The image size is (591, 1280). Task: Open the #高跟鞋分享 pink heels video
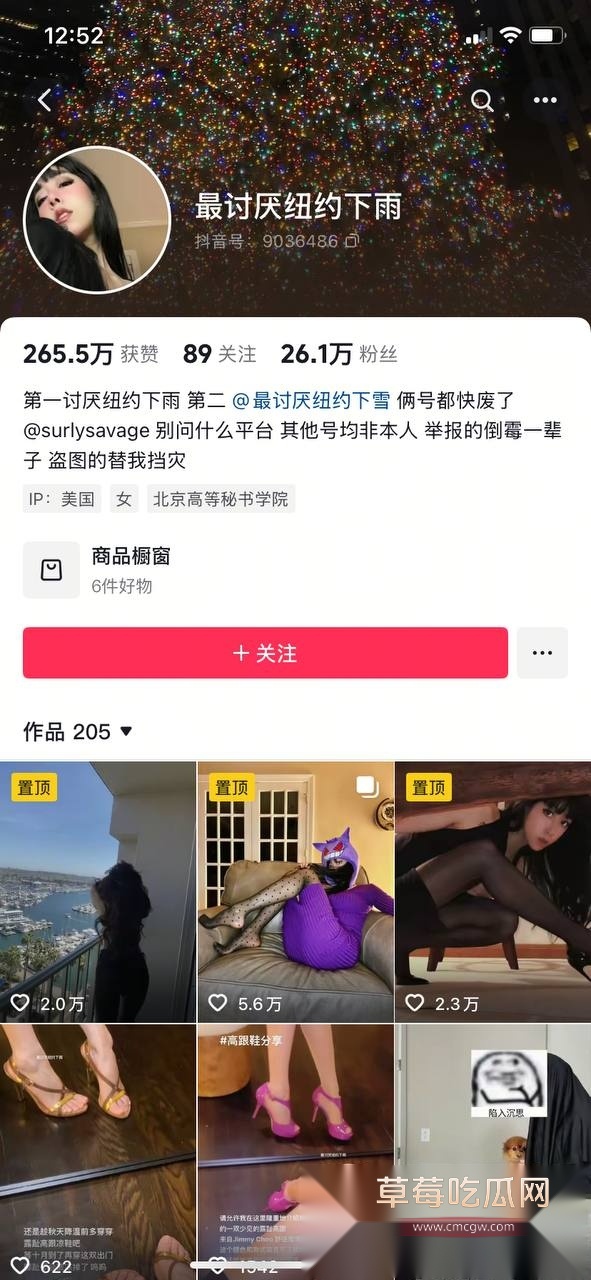click(x=295, y=1152)
